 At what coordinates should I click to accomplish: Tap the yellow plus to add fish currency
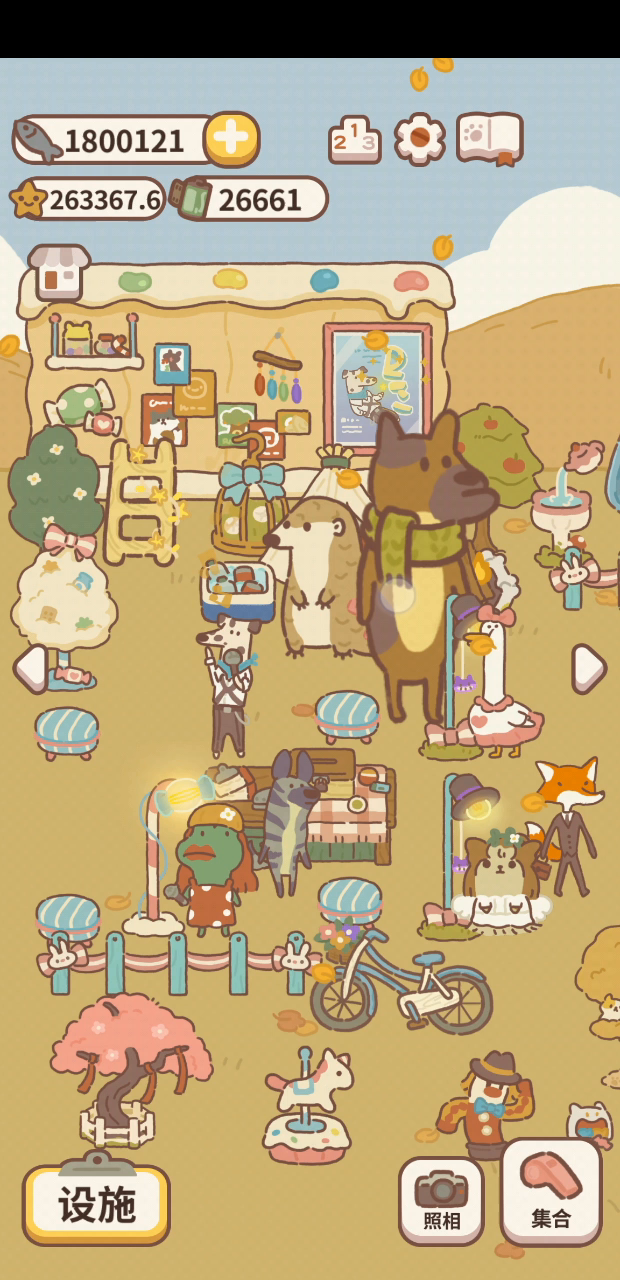[232, 139]
